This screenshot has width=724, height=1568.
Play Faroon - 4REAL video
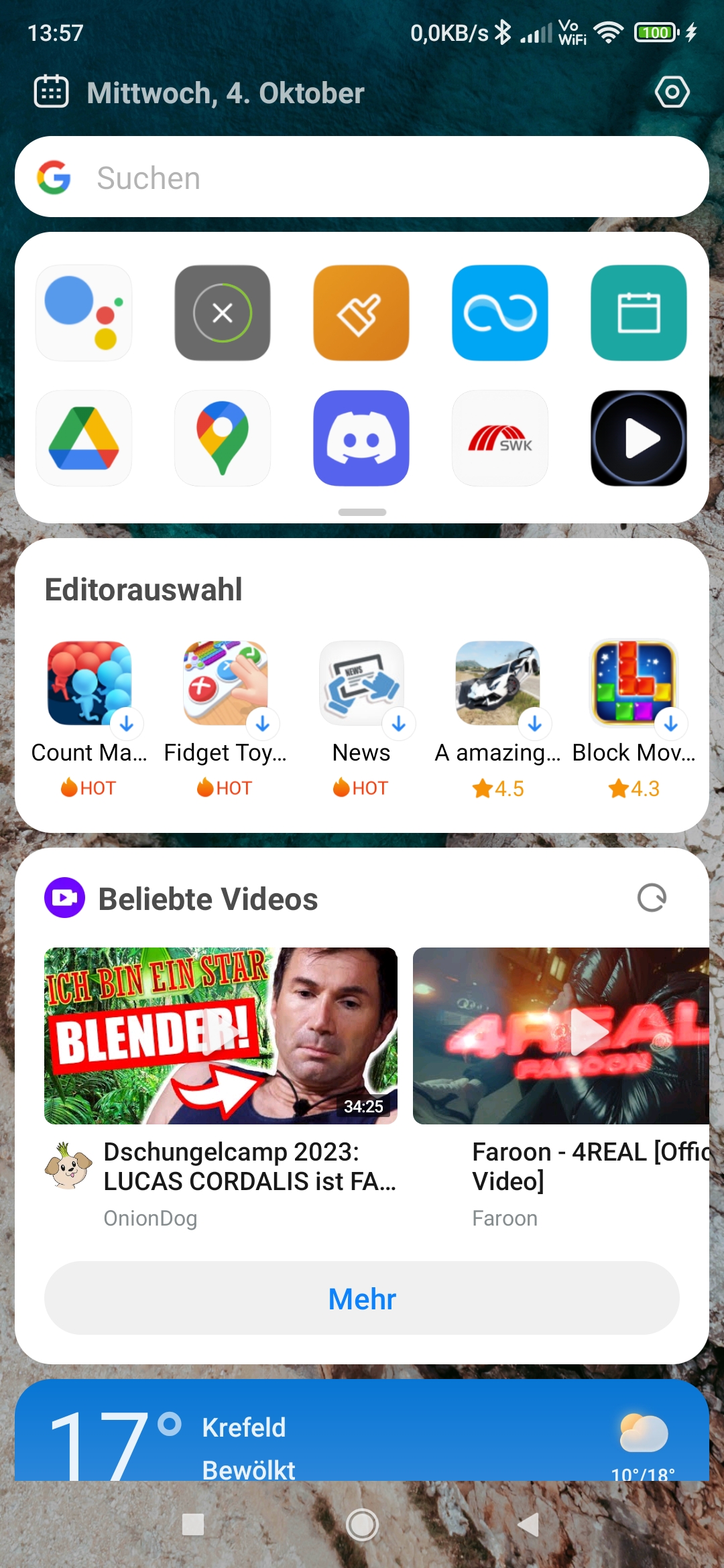562,1035
